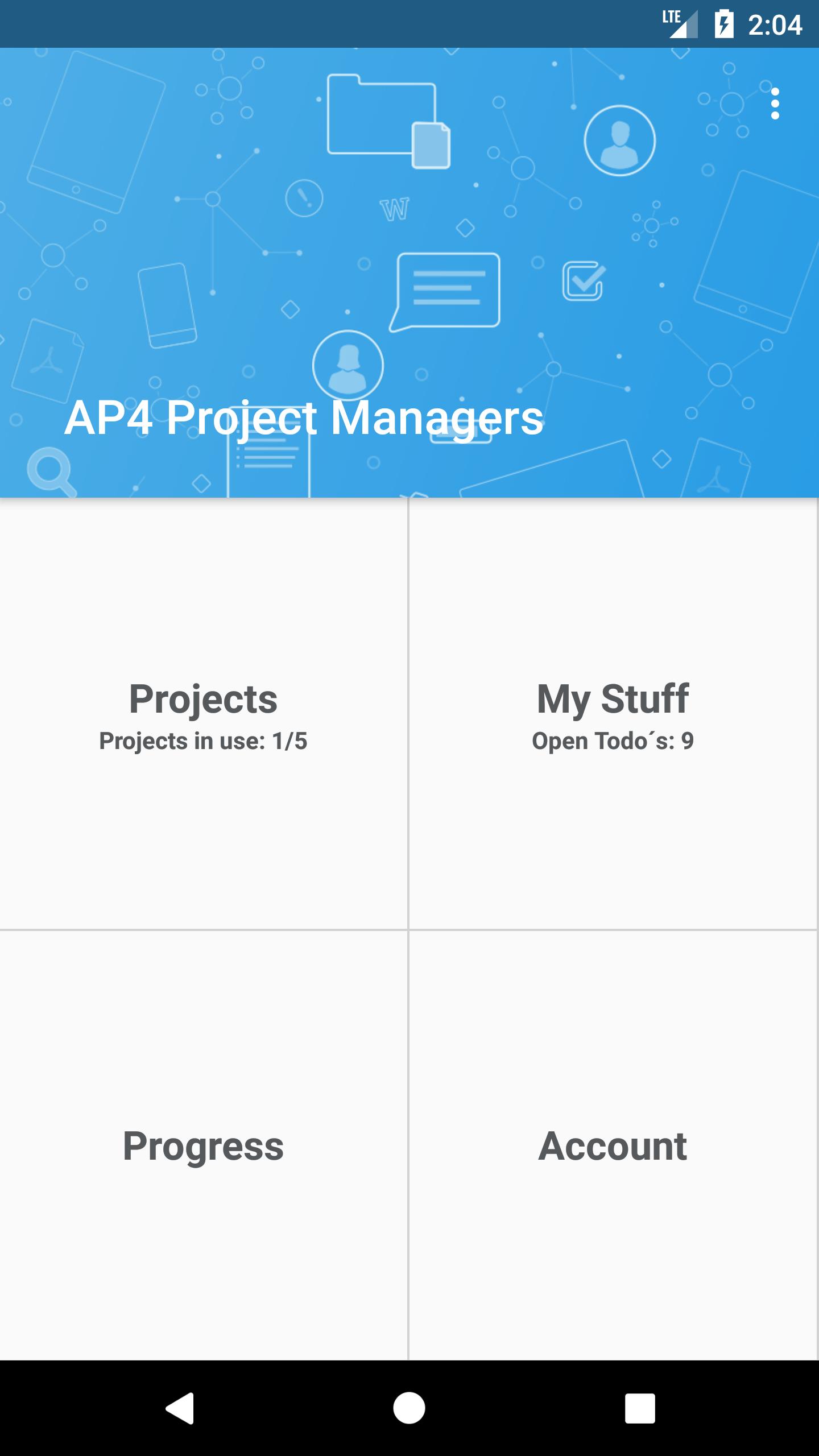Tap the battery charging indicator
The image size is (819, 1456).
(724, 23)
